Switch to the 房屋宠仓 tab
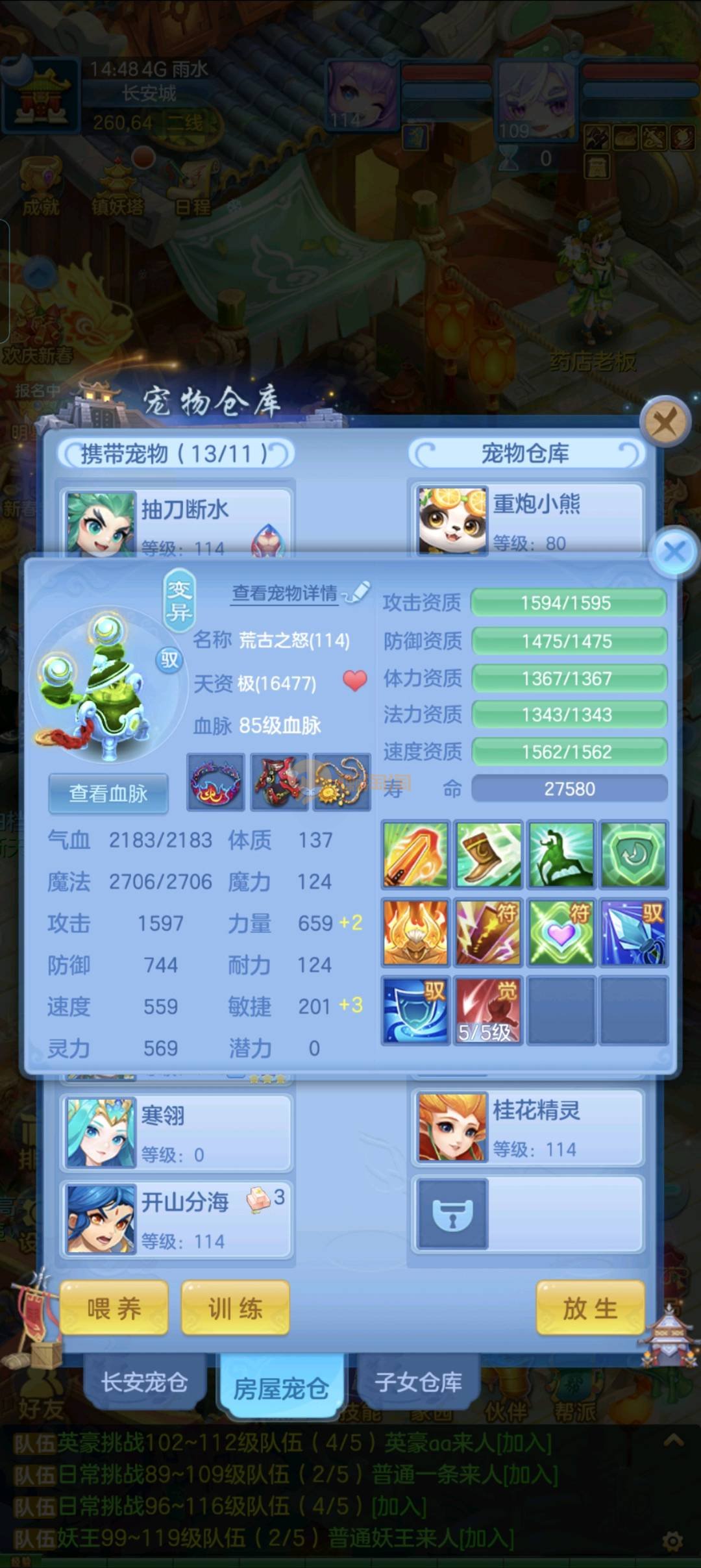701x1568 pixels. coord(281,1388)
